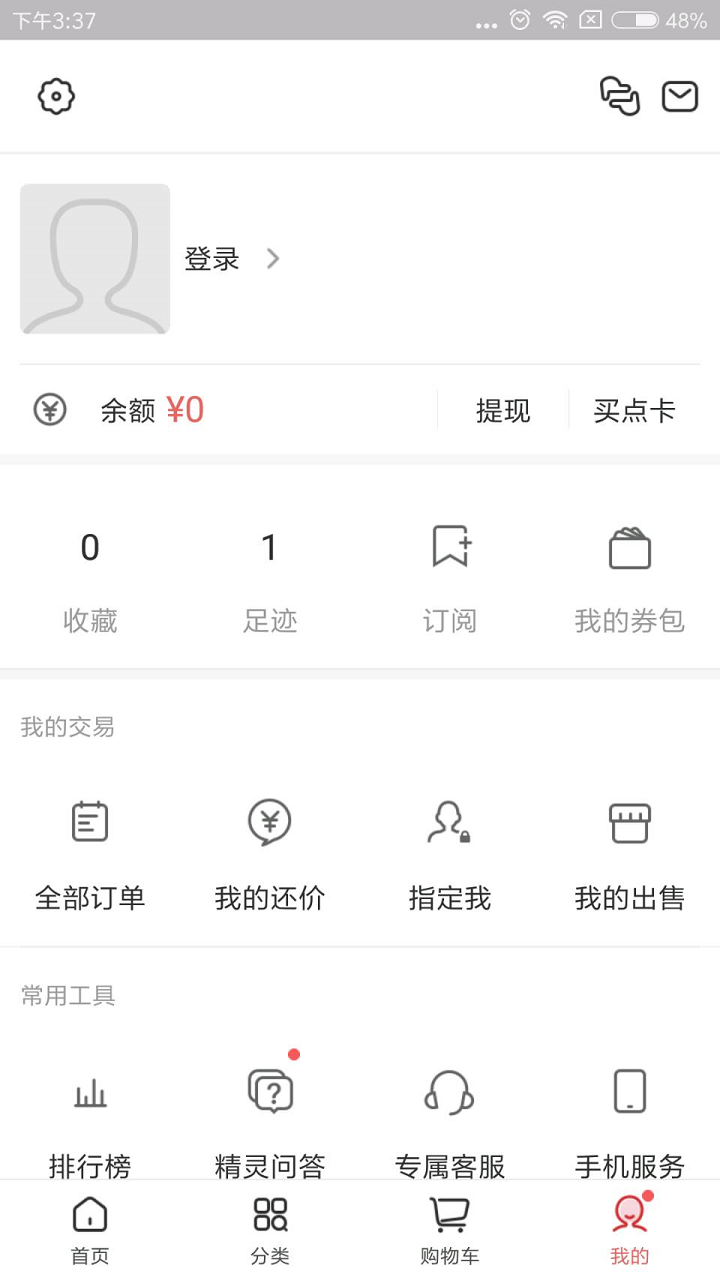This screenshot has width=720, height=1280.
Task: Switch to the 首页 home tab
Action: click(x=90, y=1227)
